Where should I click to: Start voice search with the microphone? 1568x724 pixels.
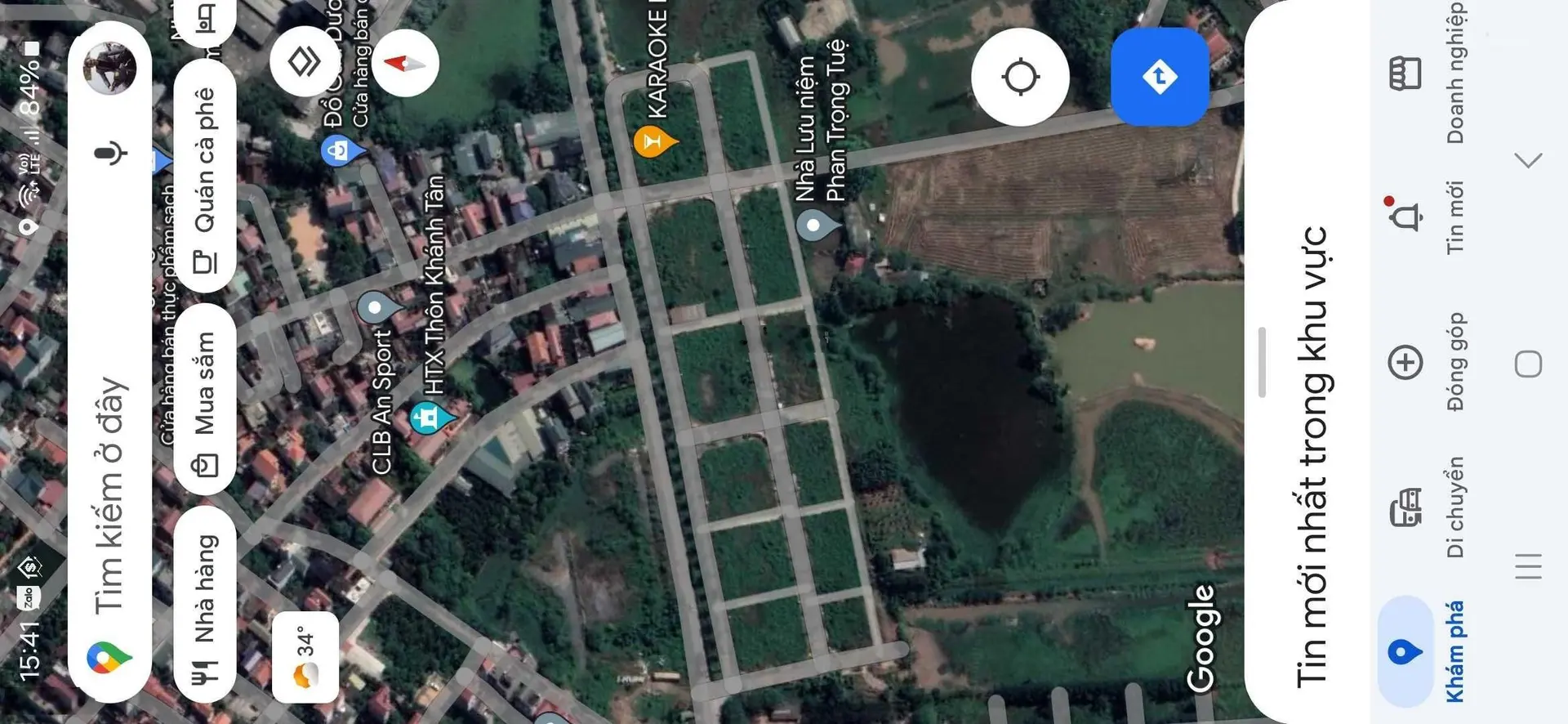tap(110, 153)
